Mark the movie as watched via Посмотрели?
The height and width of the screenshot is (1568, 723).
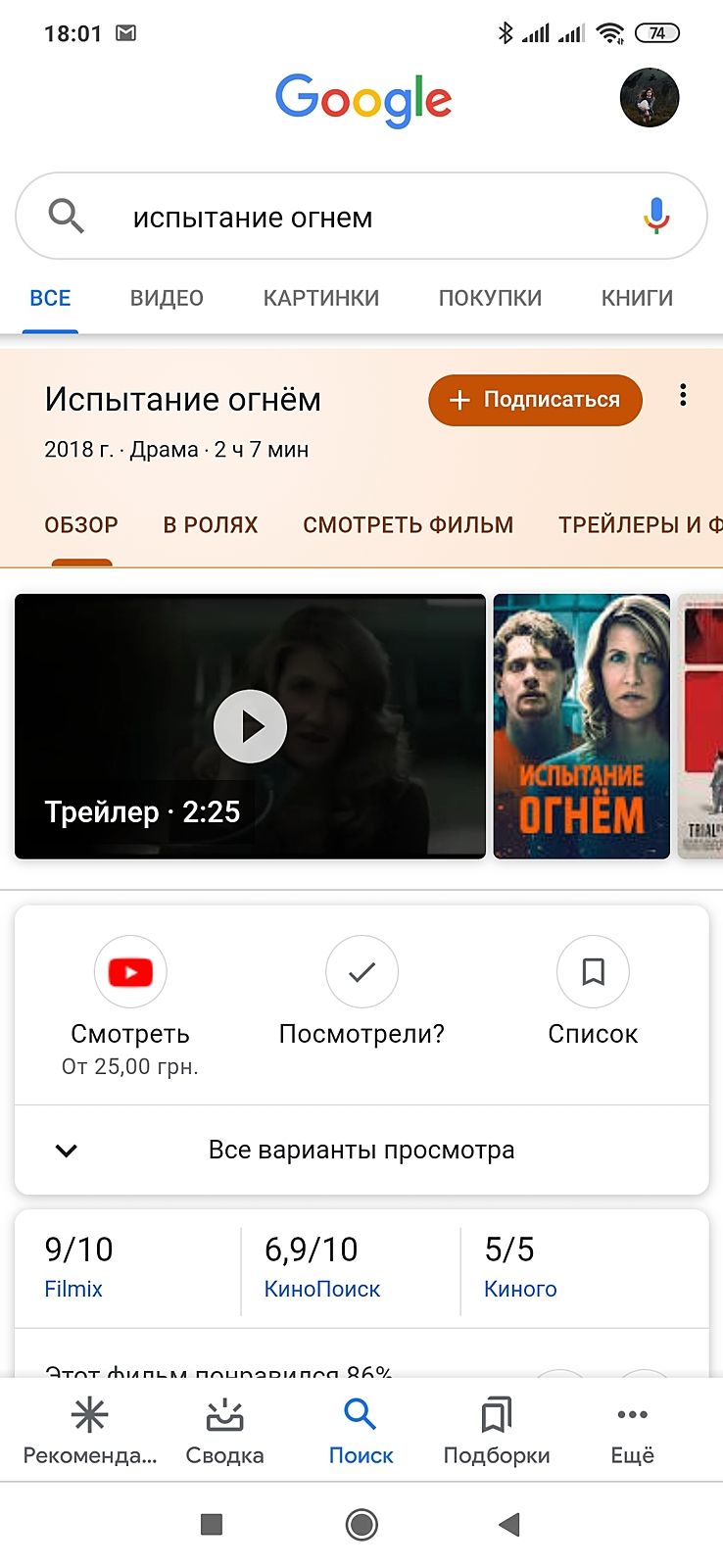click(361, 973)
